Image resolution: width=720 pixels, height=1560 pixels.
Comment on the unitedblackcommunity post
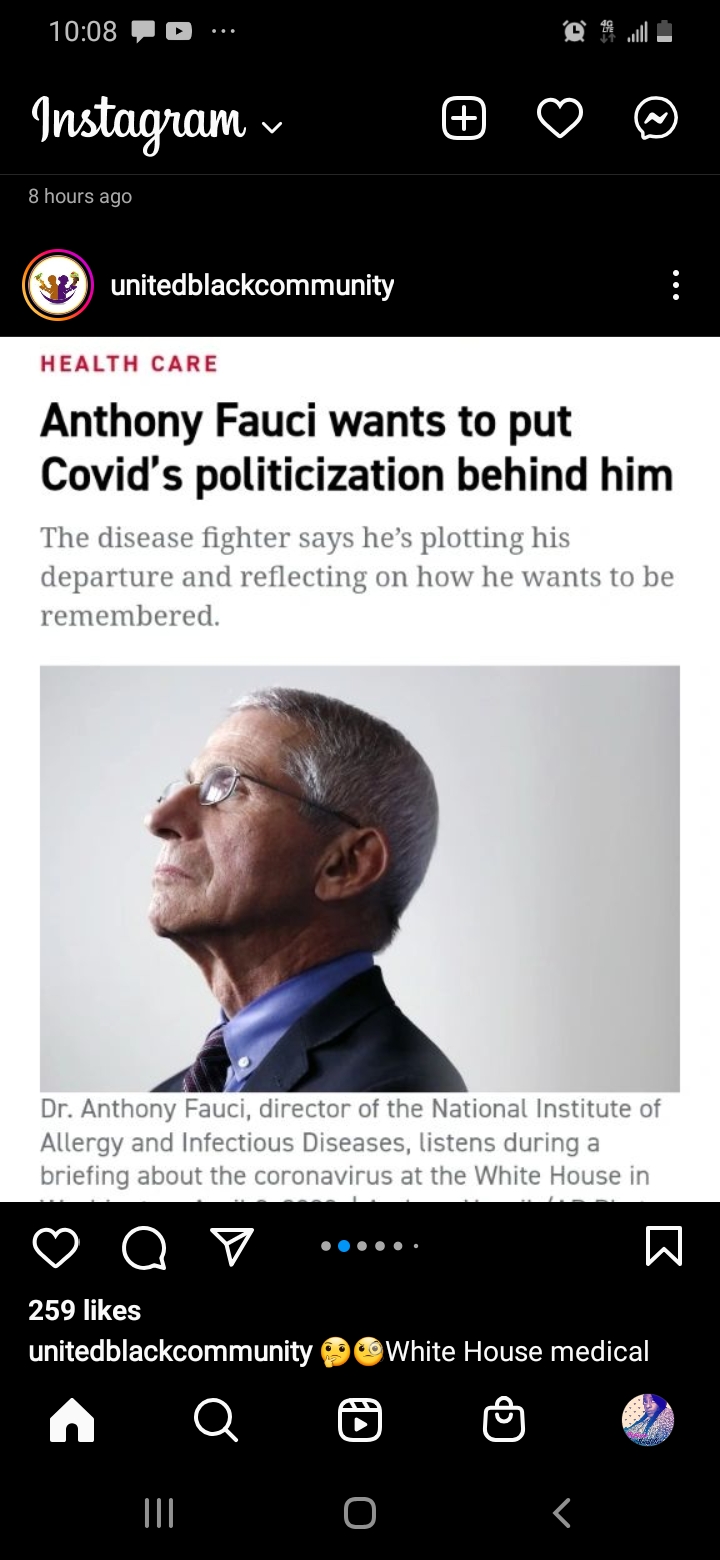(143, 1248)
